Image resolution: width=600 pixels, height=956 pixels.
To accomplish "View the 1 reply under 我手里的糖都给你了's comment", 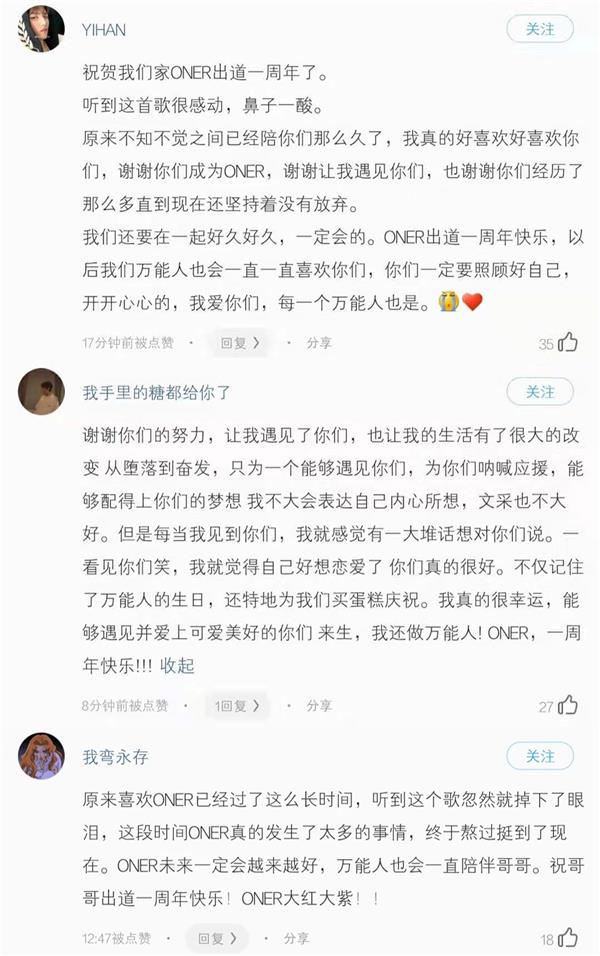I will (x=239, y=706).
